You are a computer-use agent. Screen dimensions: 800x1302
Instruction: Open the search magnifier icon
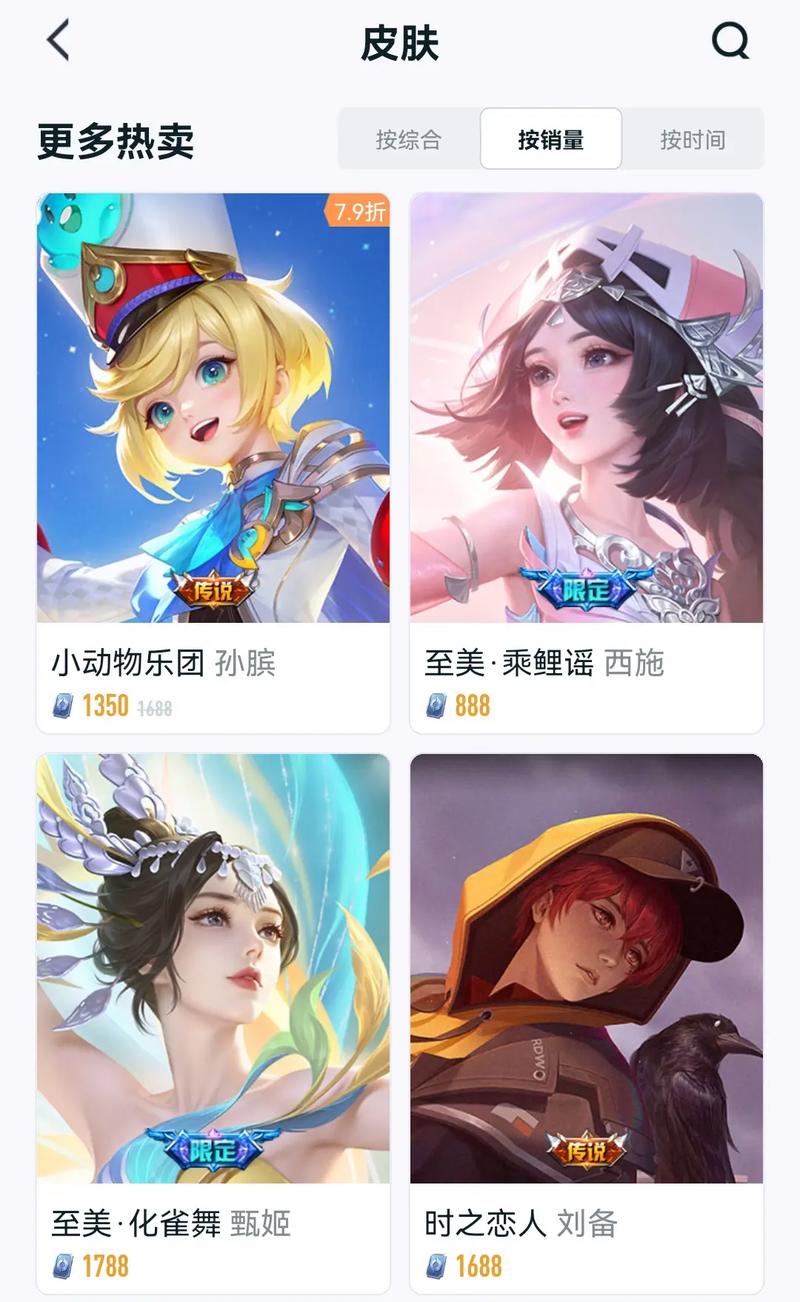(x=730, y=41)
